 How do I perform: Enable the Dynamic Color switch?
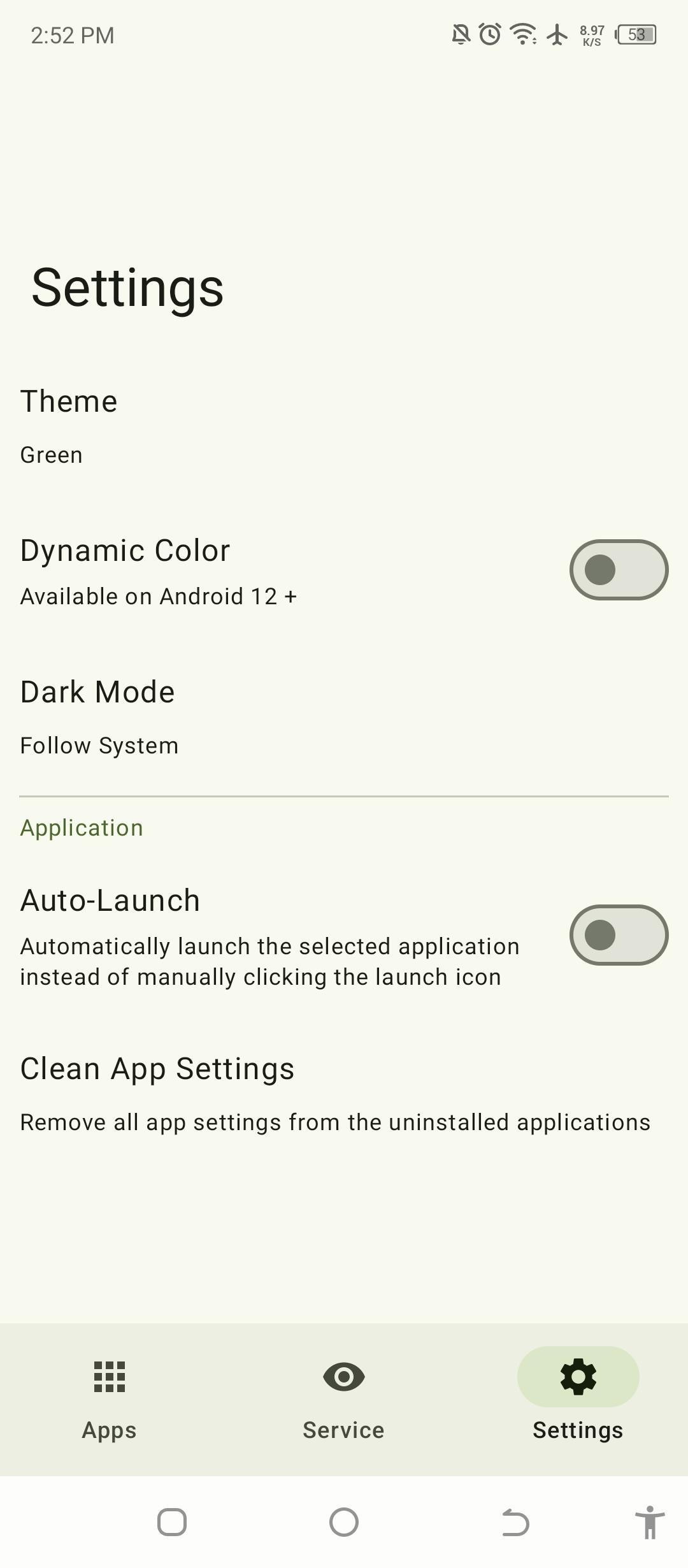click(x=618, y=570)
